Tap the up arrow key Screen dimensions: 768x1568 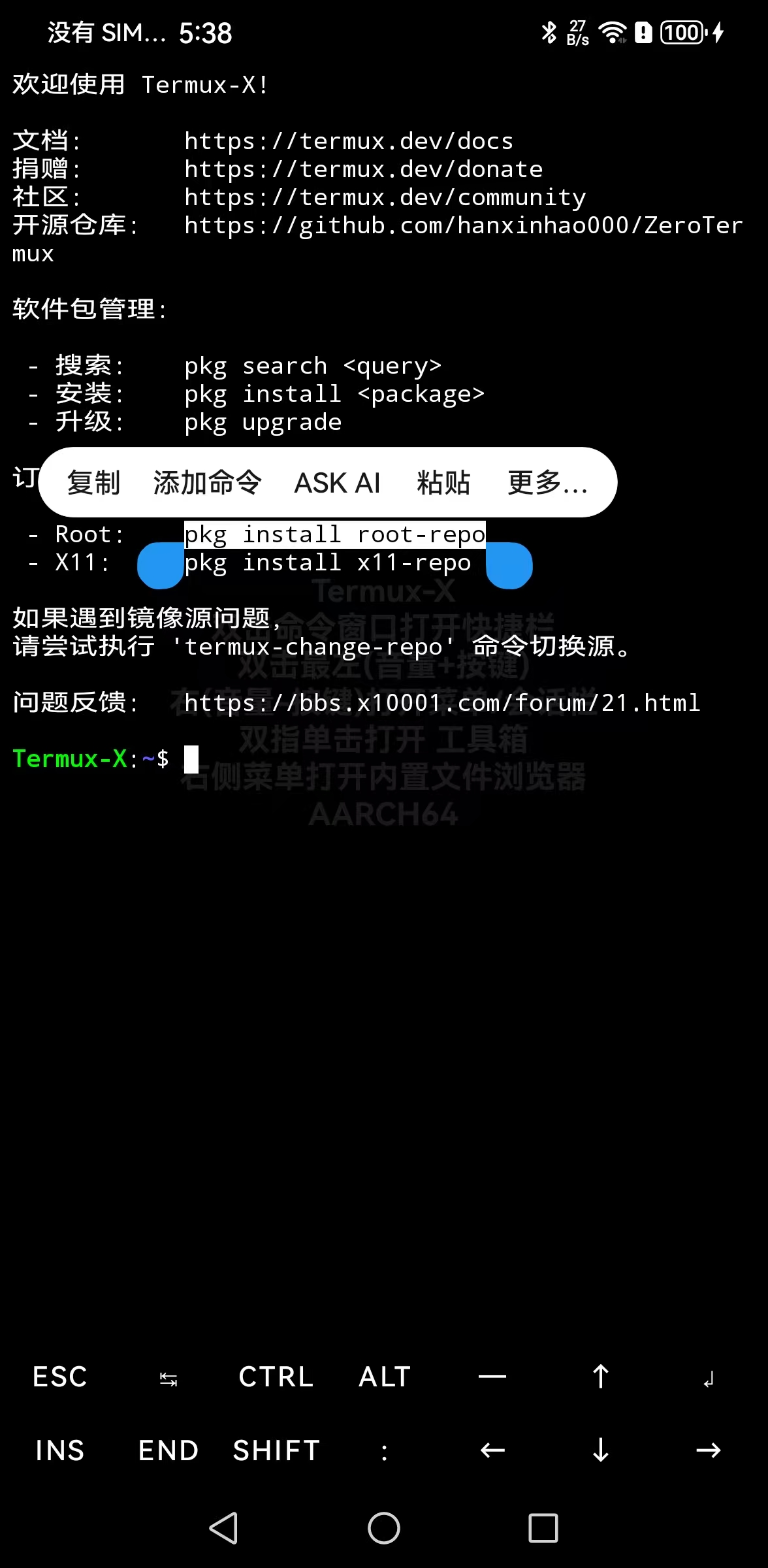tap(600, 1377)
